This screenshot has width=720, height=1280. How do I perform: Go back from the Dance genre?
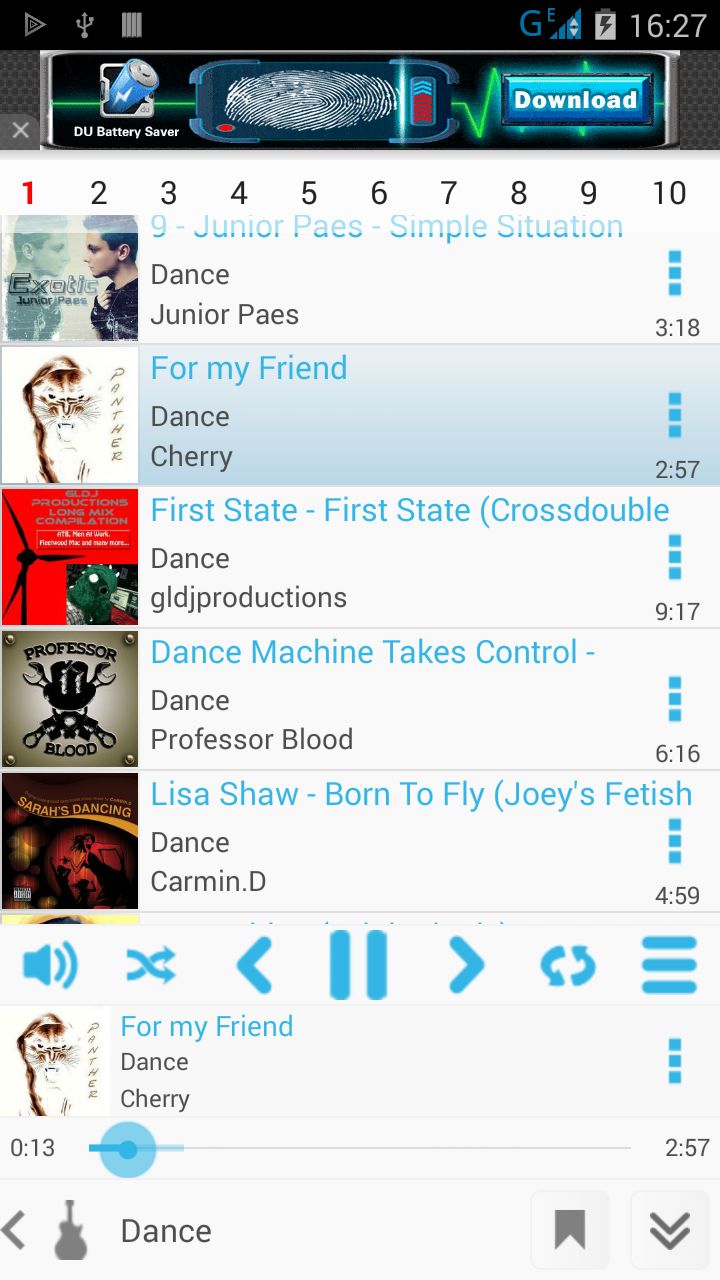pyautogui.click(x=14, y=1230)
